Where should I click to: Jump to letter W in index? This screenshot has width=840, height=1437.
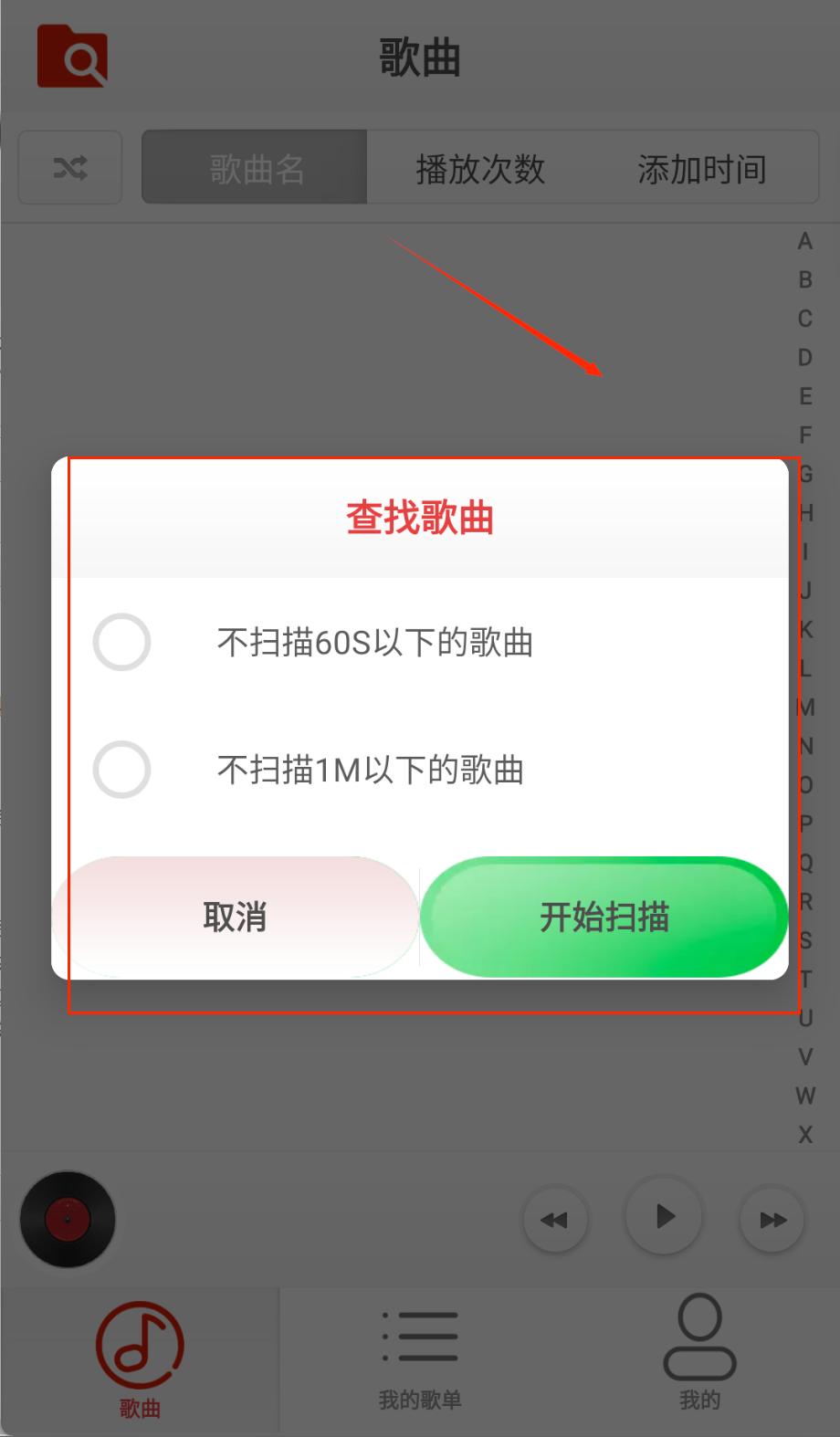coord(804,1096)
